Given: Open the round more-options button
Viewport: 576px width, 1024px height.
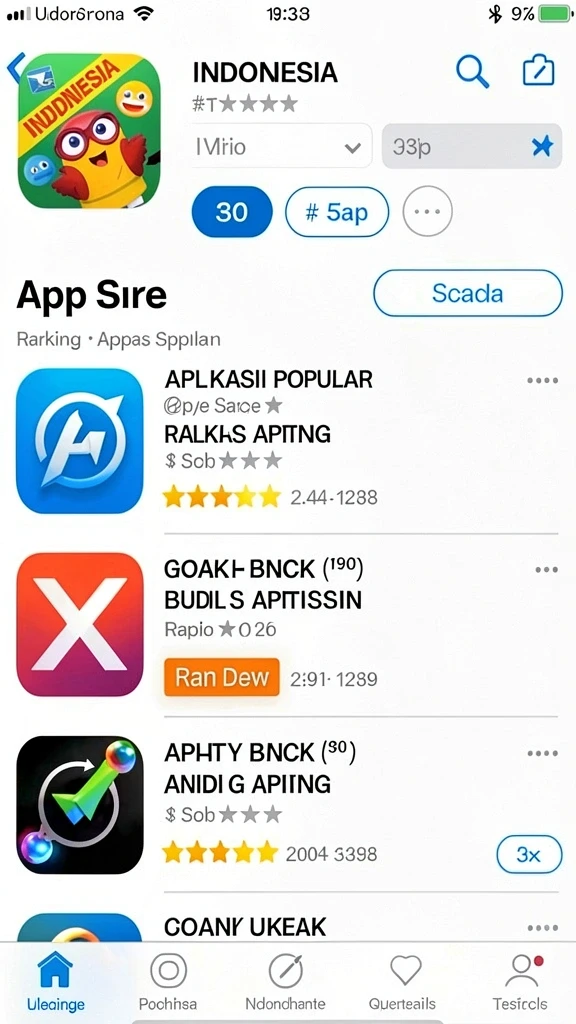Looking at the screenshot, I should (x=427, y=212).
